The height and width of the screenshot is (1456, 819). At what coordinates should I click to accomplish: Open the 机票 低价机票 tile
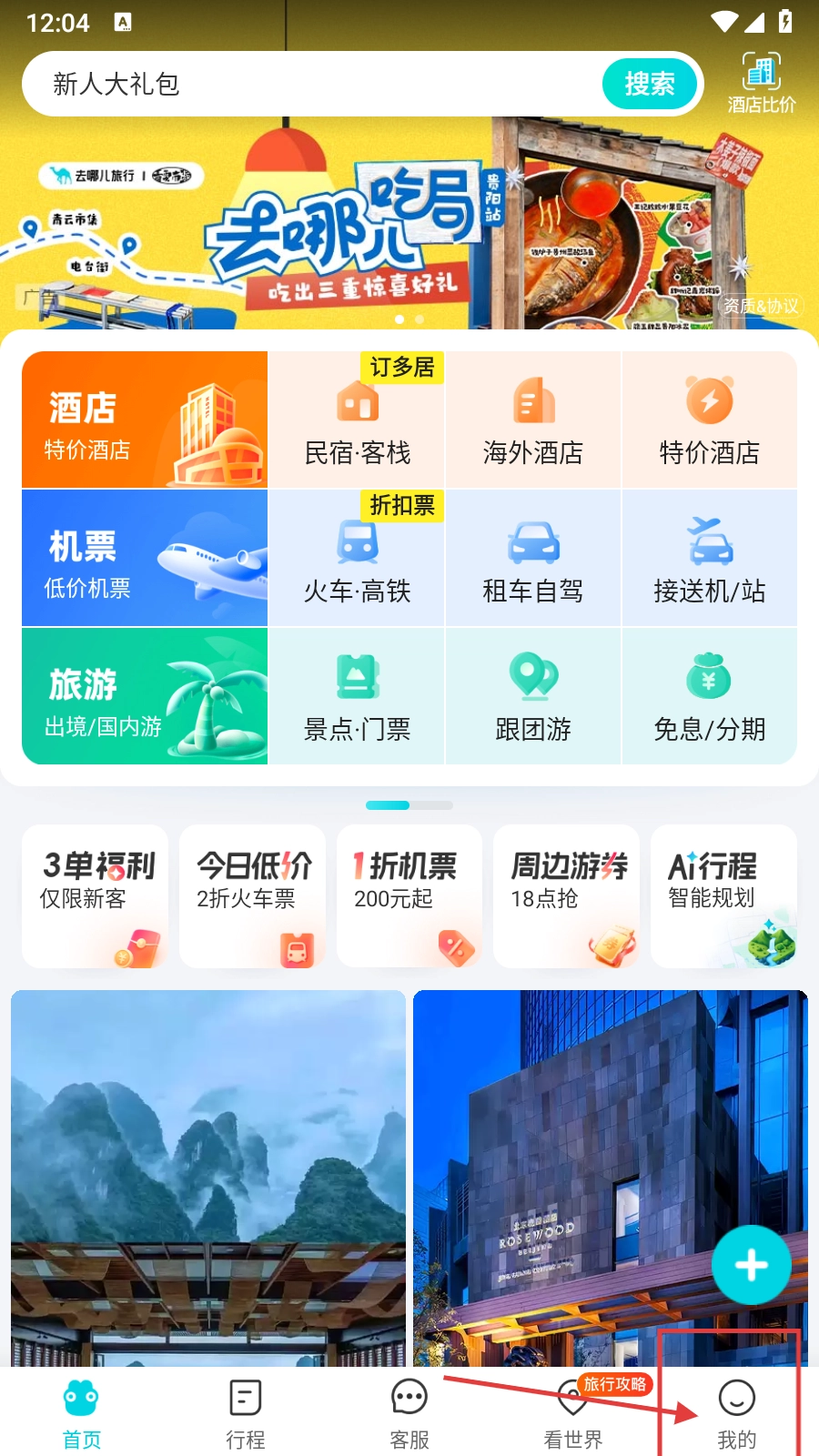point(145,558)
